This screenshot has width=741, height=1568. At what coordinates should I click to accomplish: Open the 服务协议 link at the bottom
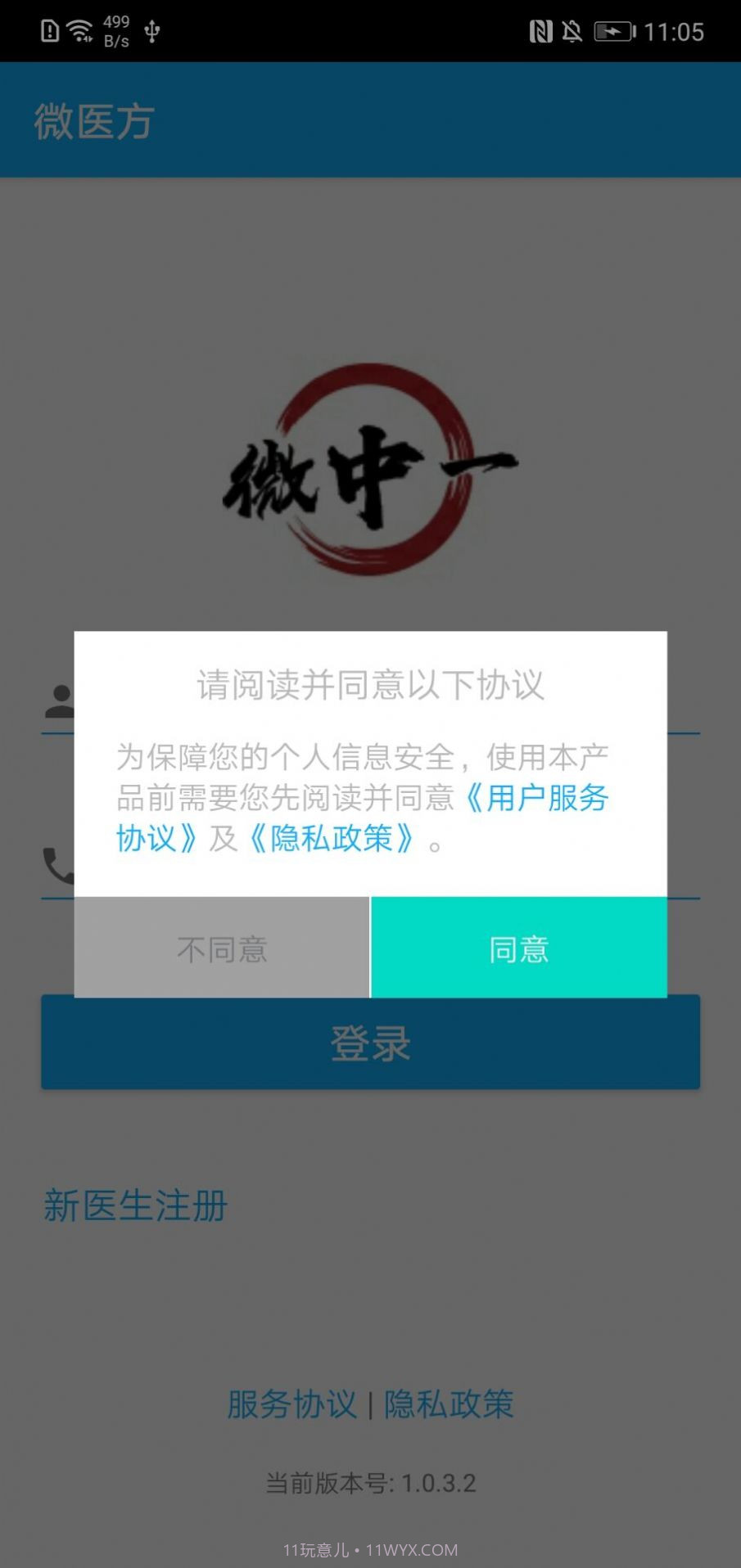tap(291, 1404)
